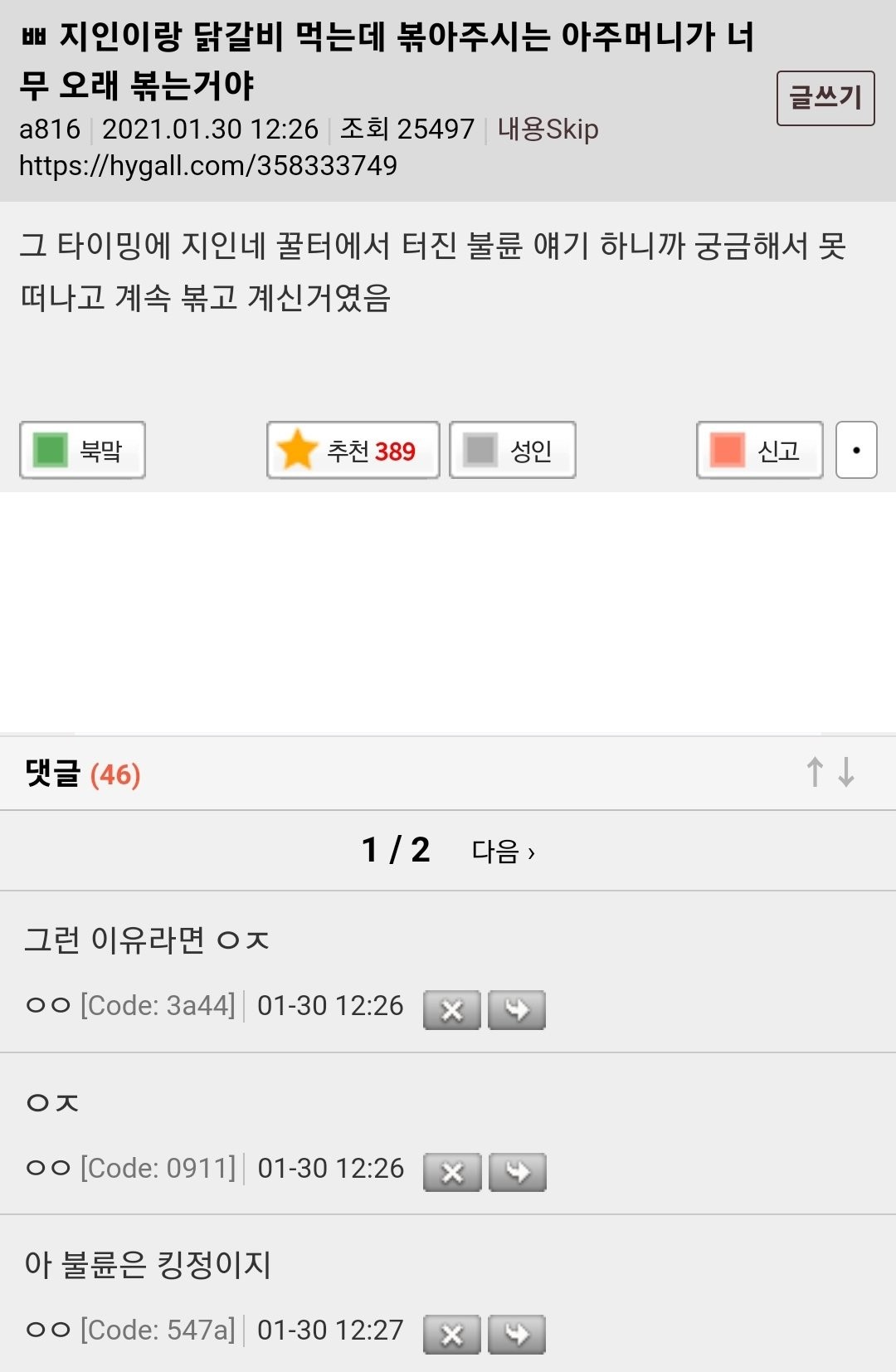
Task: Tap the small dot button
Action: [x=856, y=450]
